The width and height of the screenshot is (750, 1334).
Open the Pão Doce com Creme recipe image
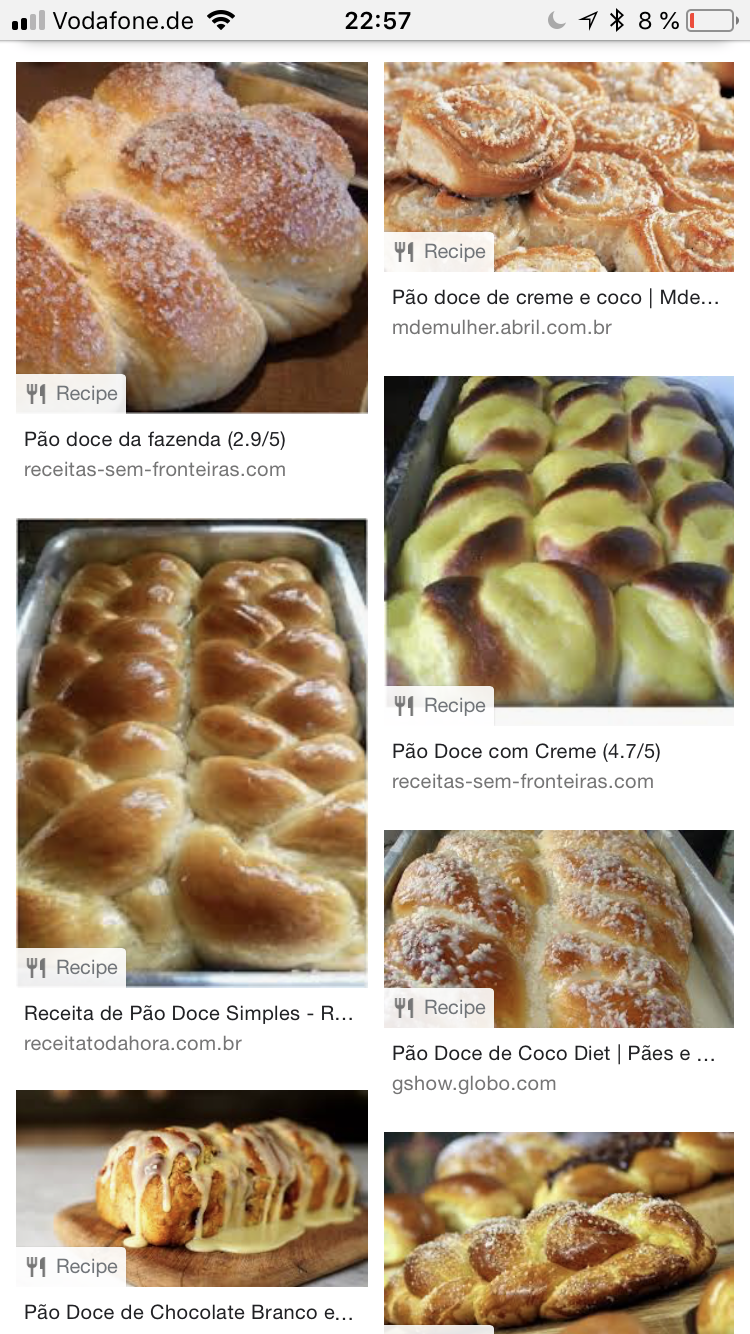click(x=558, y=550)
